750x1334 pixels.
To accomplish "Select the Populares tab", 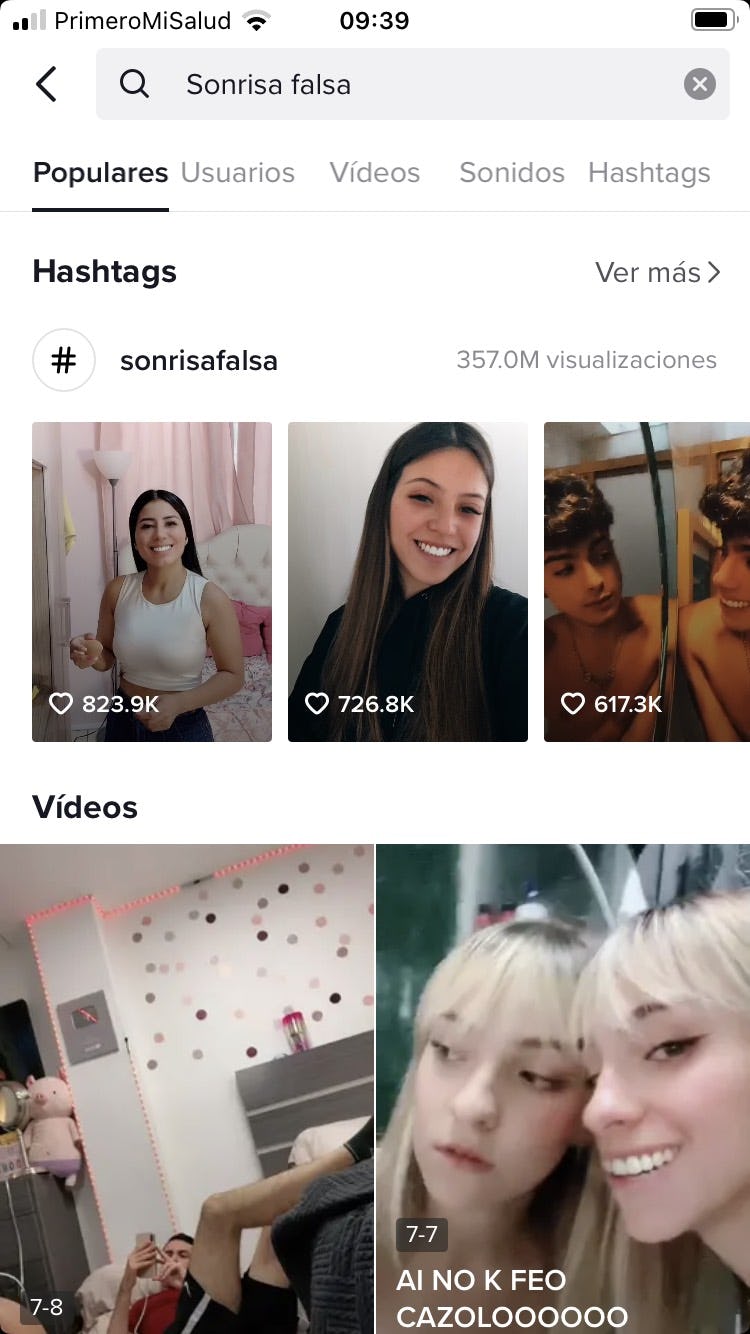I will pos(100,173).
